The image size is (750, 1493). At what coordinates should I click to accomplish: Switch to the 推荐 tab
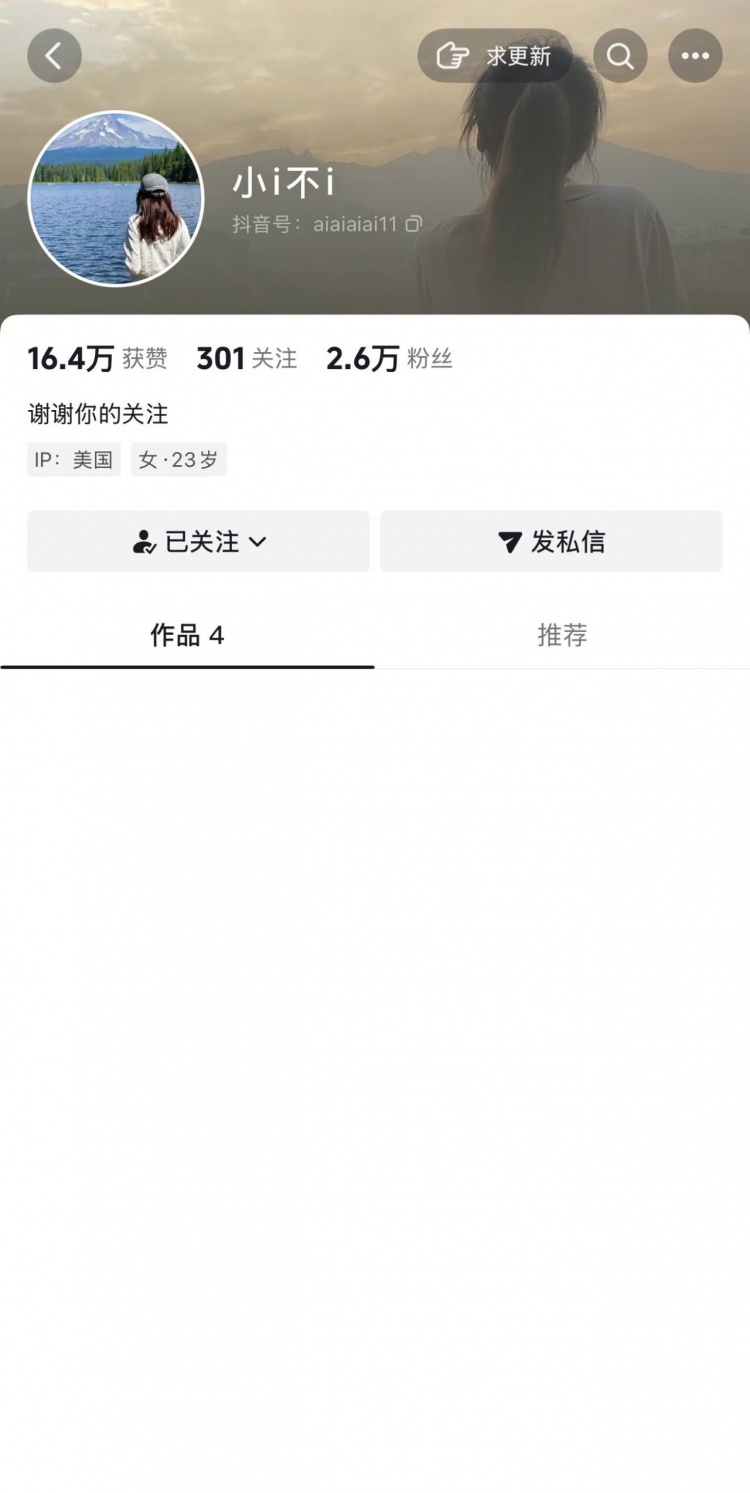tap(562, 635)
